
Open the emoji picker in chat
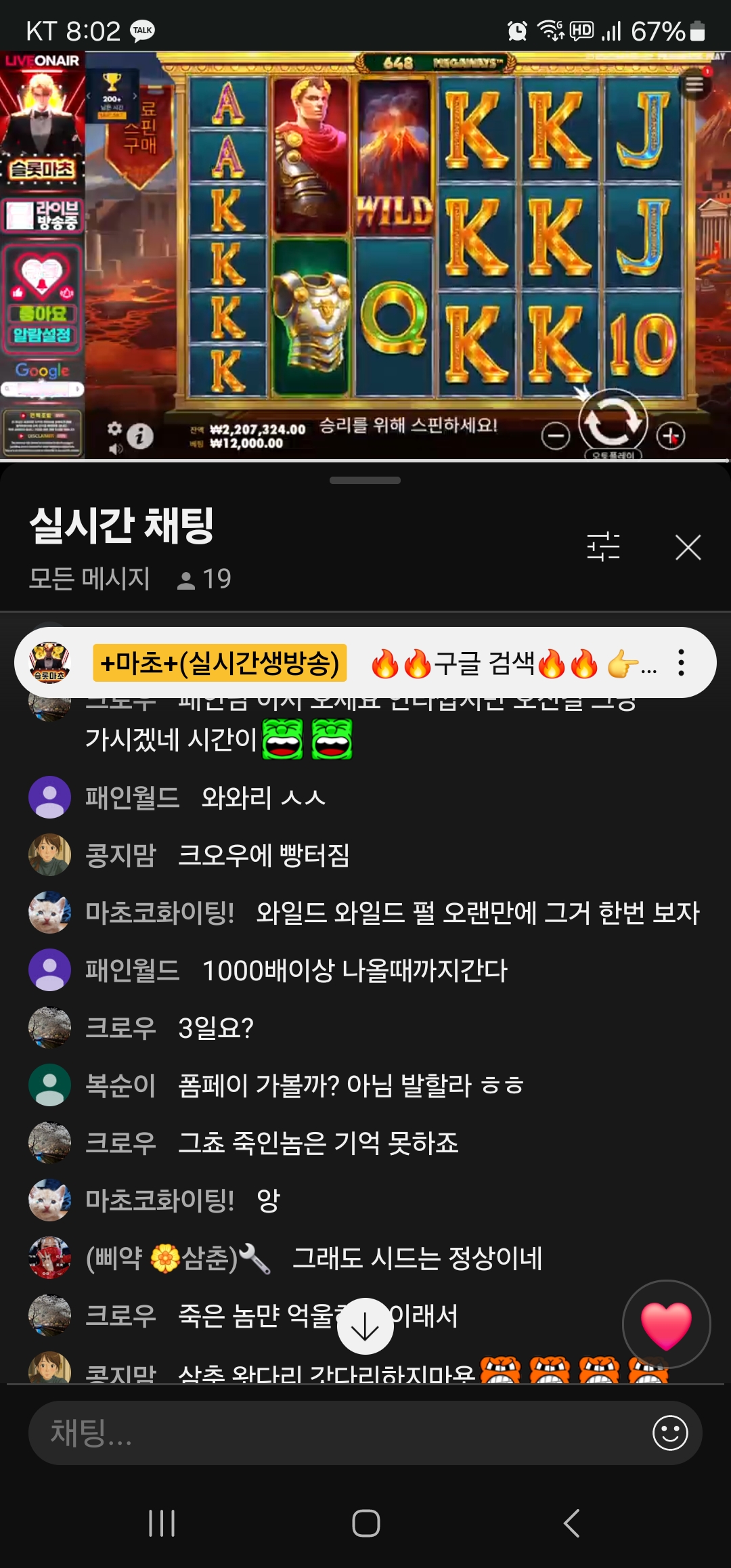coord(670,1433)
